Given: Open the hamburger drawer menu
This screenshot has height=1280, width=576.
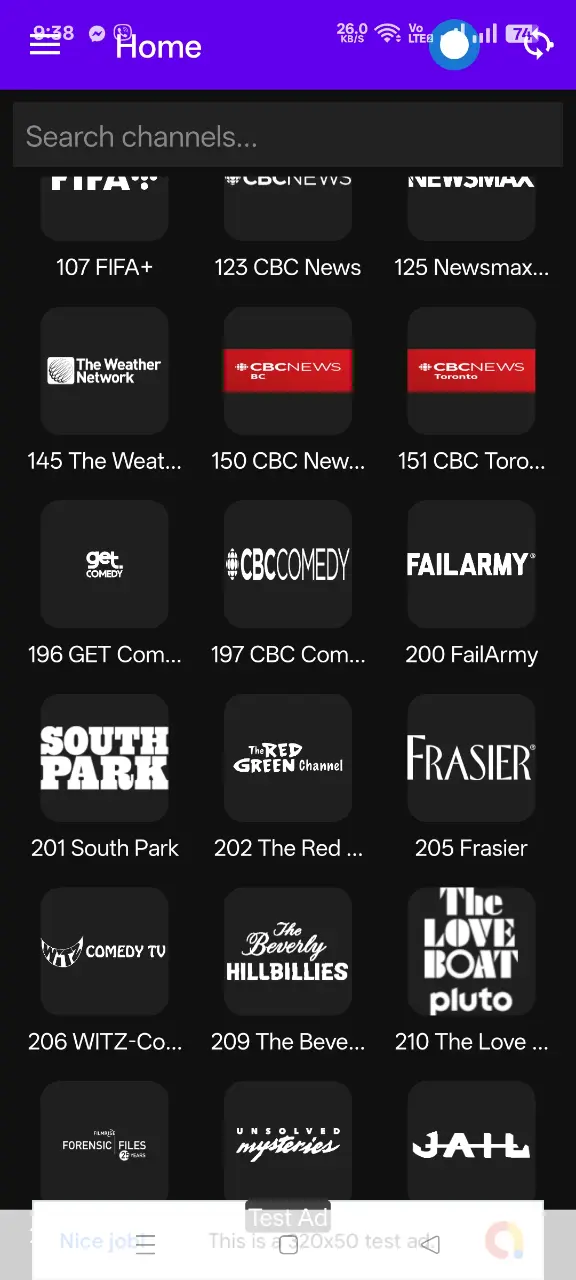Looking at the screenshot, I should (45, 44).
